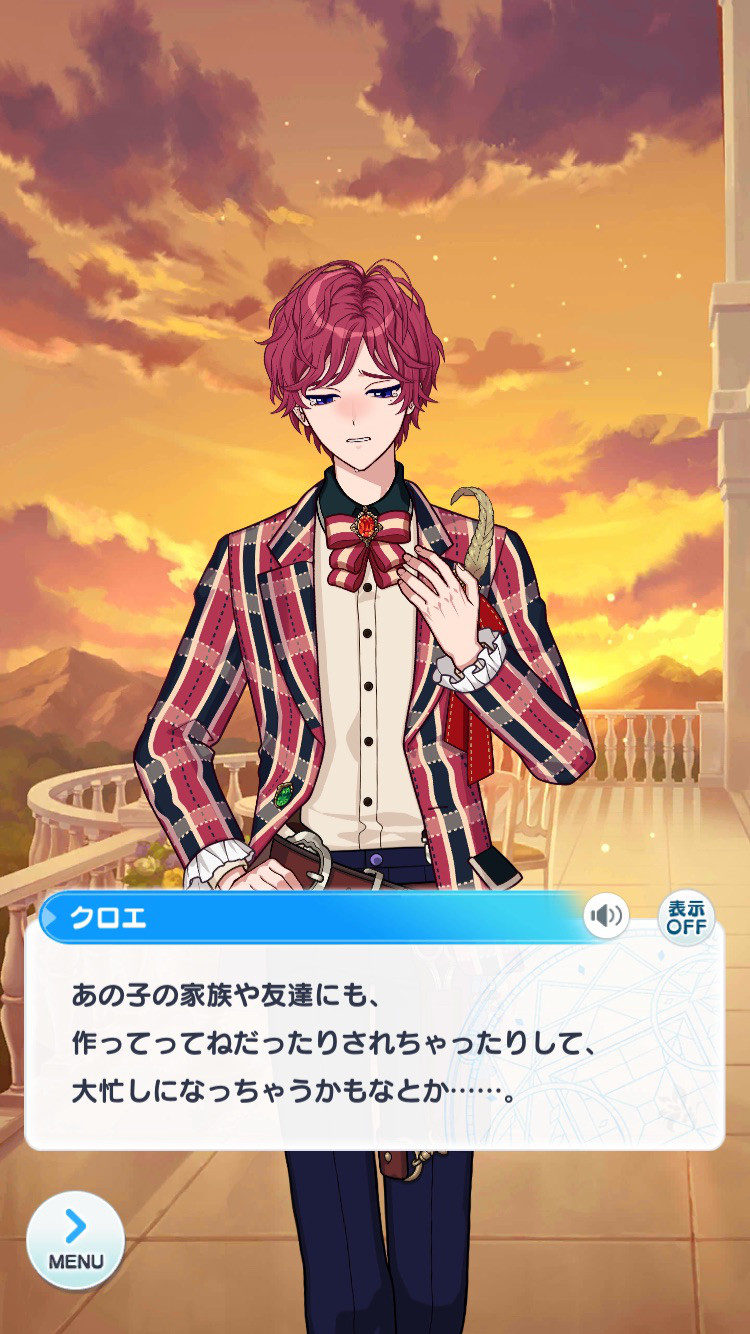Advance the dialogue by tapping the text box
This screenshot has height=1334, width=750.
374,1047
